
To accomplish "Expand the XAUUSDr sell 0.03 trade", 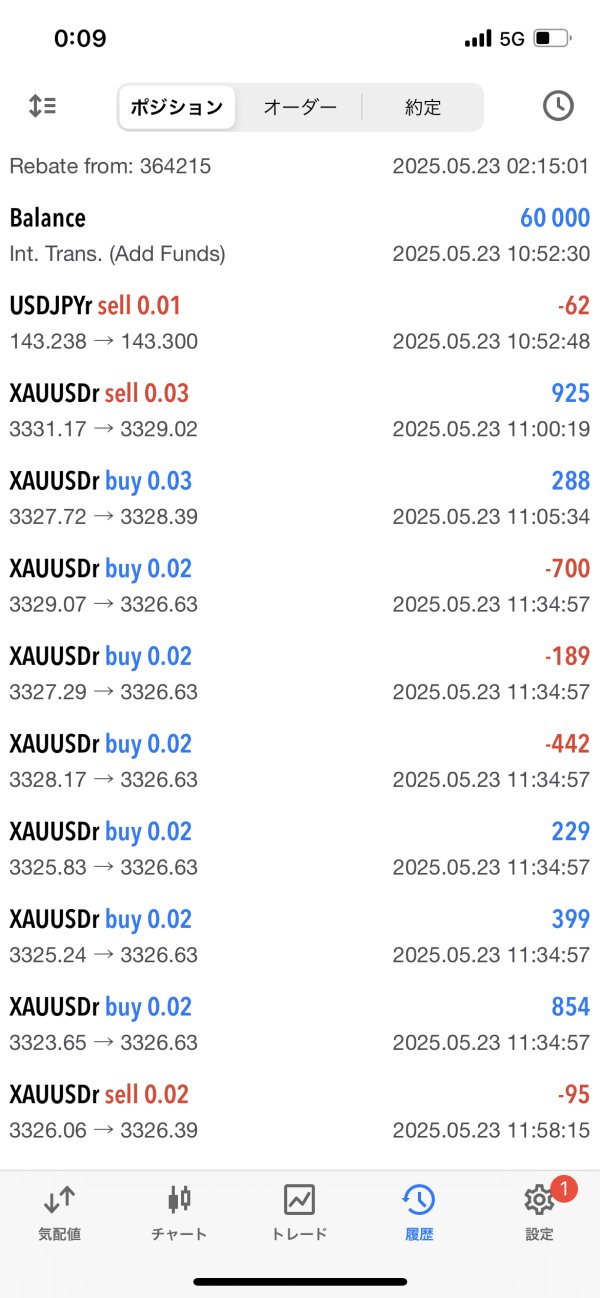I will pos(299,410).
